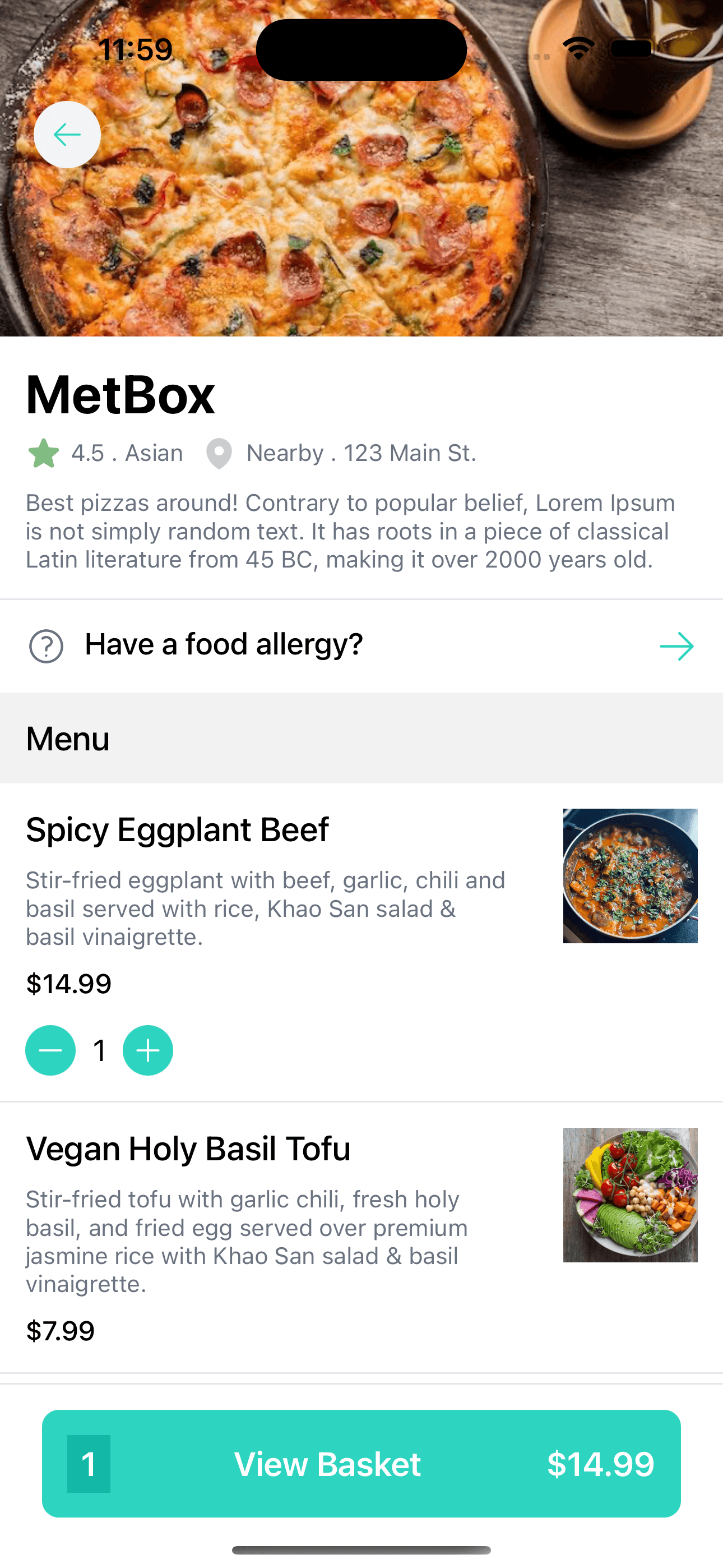Image resolution: width=723 pixels, height=1568 pixels.
Task: Increase Spicy Eggplant Beef quantity with plus button
Action: click(148, 1050)
